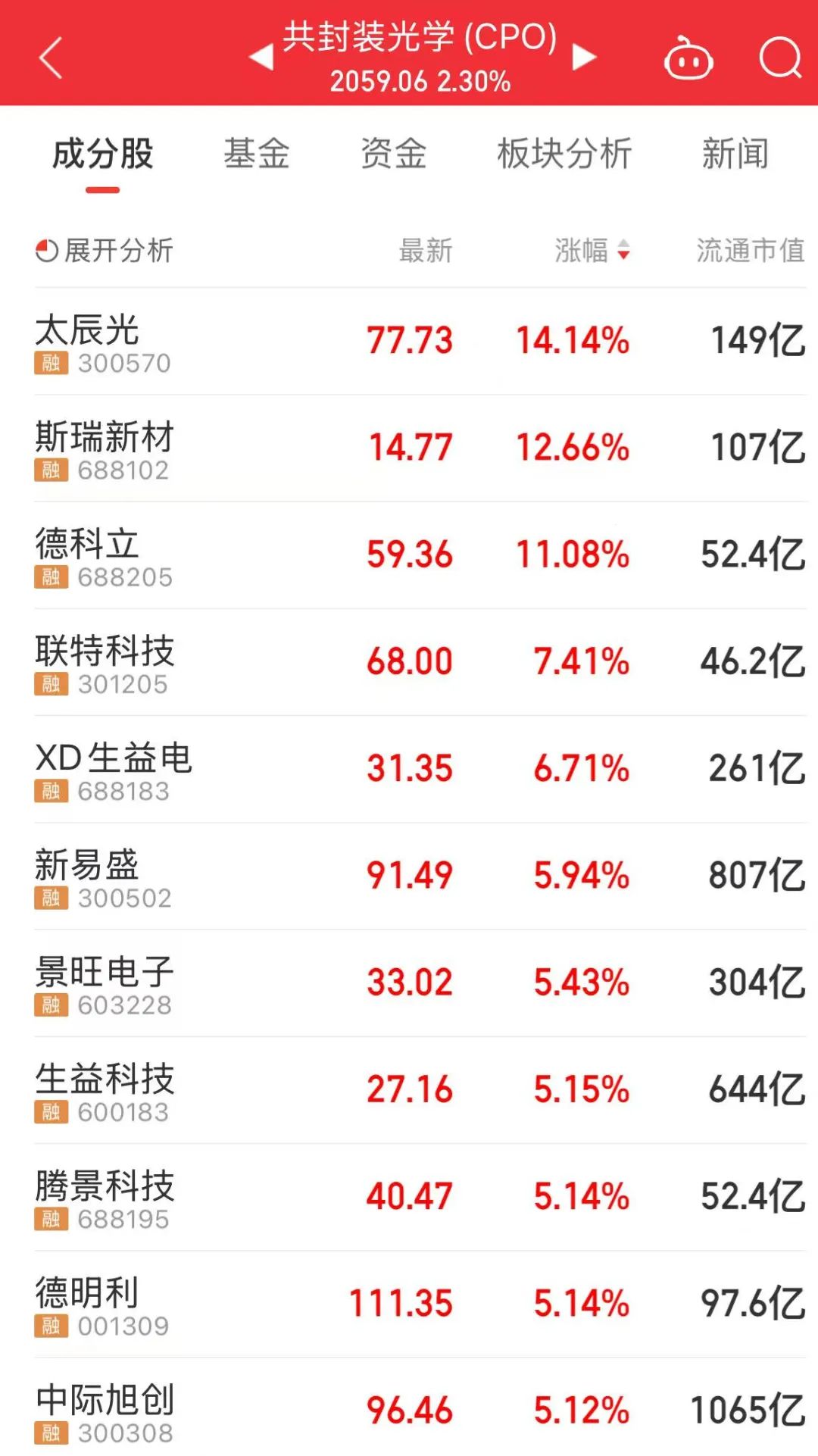This screenshot has width=818, height=1456.
Task: Expand 展开分析
Action: 105,250
